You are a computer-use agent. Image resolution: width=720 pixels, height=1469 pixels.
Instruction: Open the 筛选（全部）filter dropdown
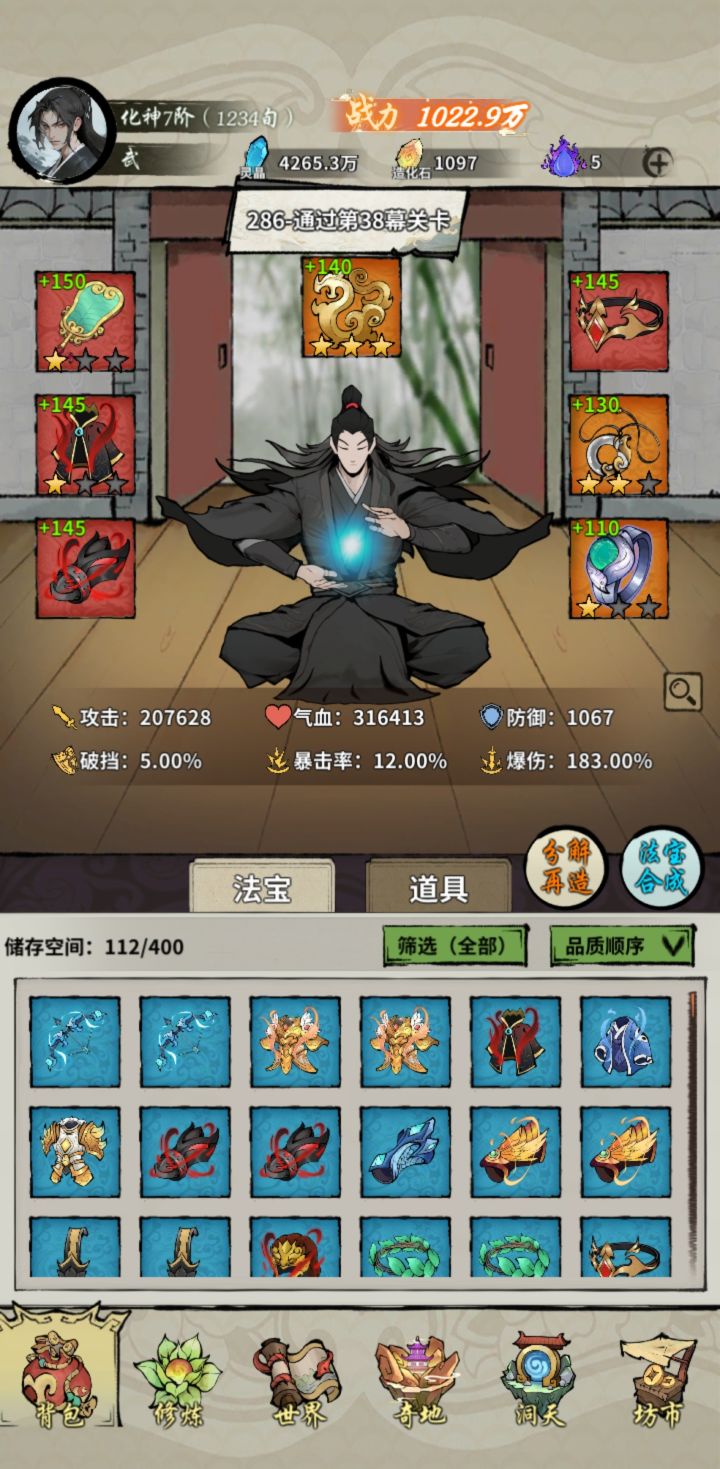pyautogui.click(x=455, y=944)
